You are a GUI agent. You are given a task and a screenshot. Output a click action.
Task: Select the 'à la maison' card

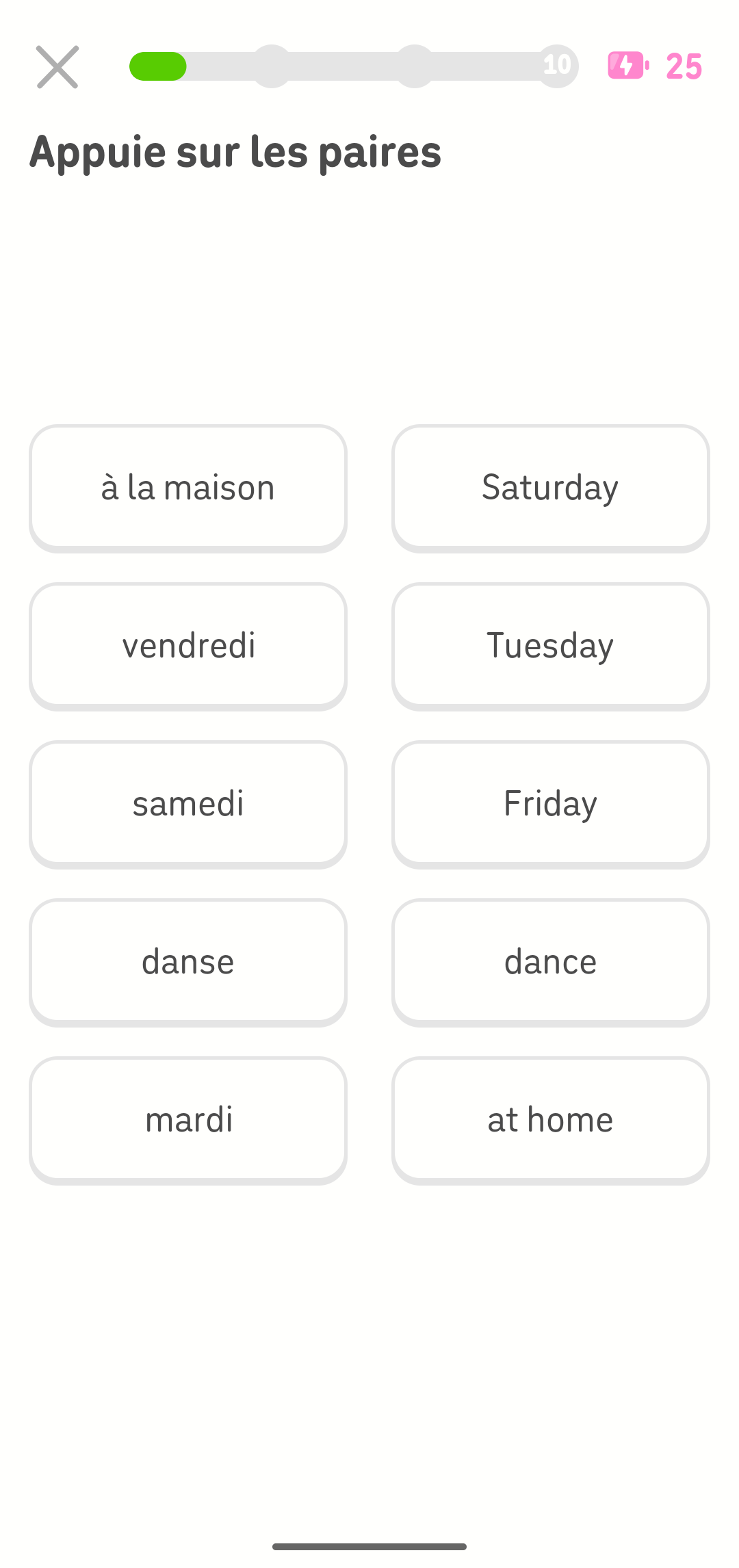(188, 487)
